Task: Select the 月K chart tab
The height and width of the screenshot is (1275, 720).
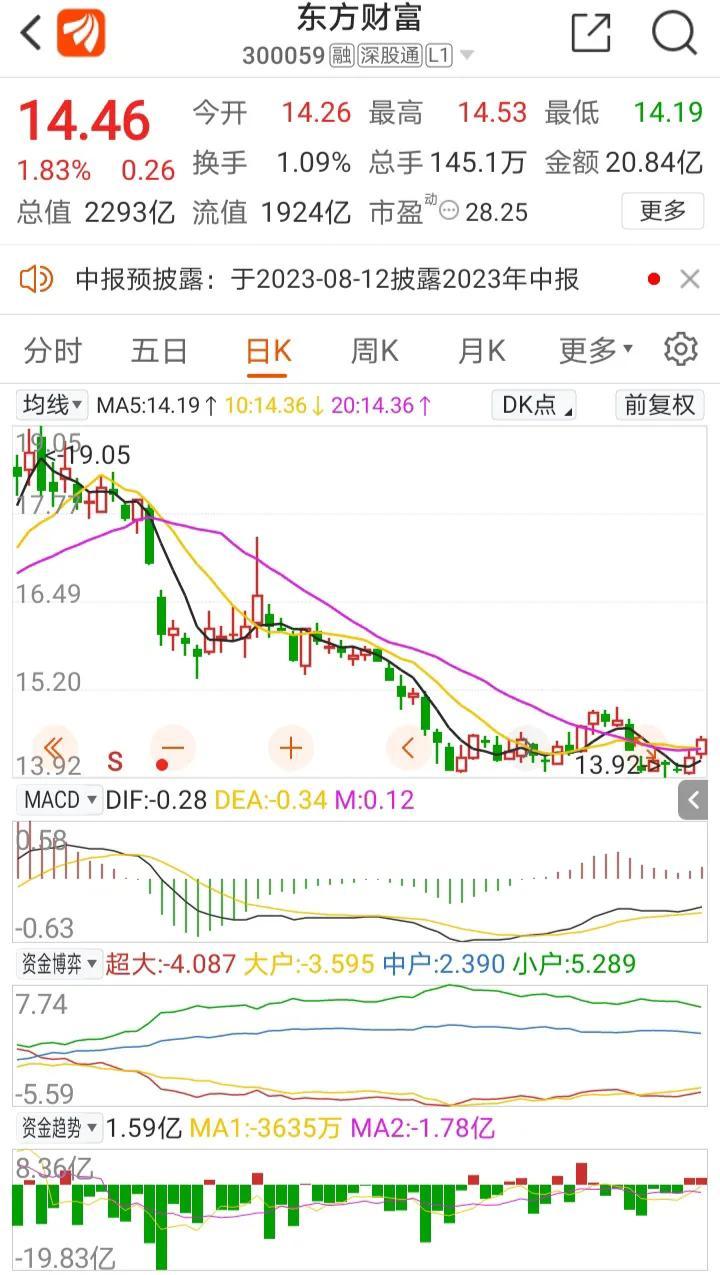Action: tap(482, 351)
